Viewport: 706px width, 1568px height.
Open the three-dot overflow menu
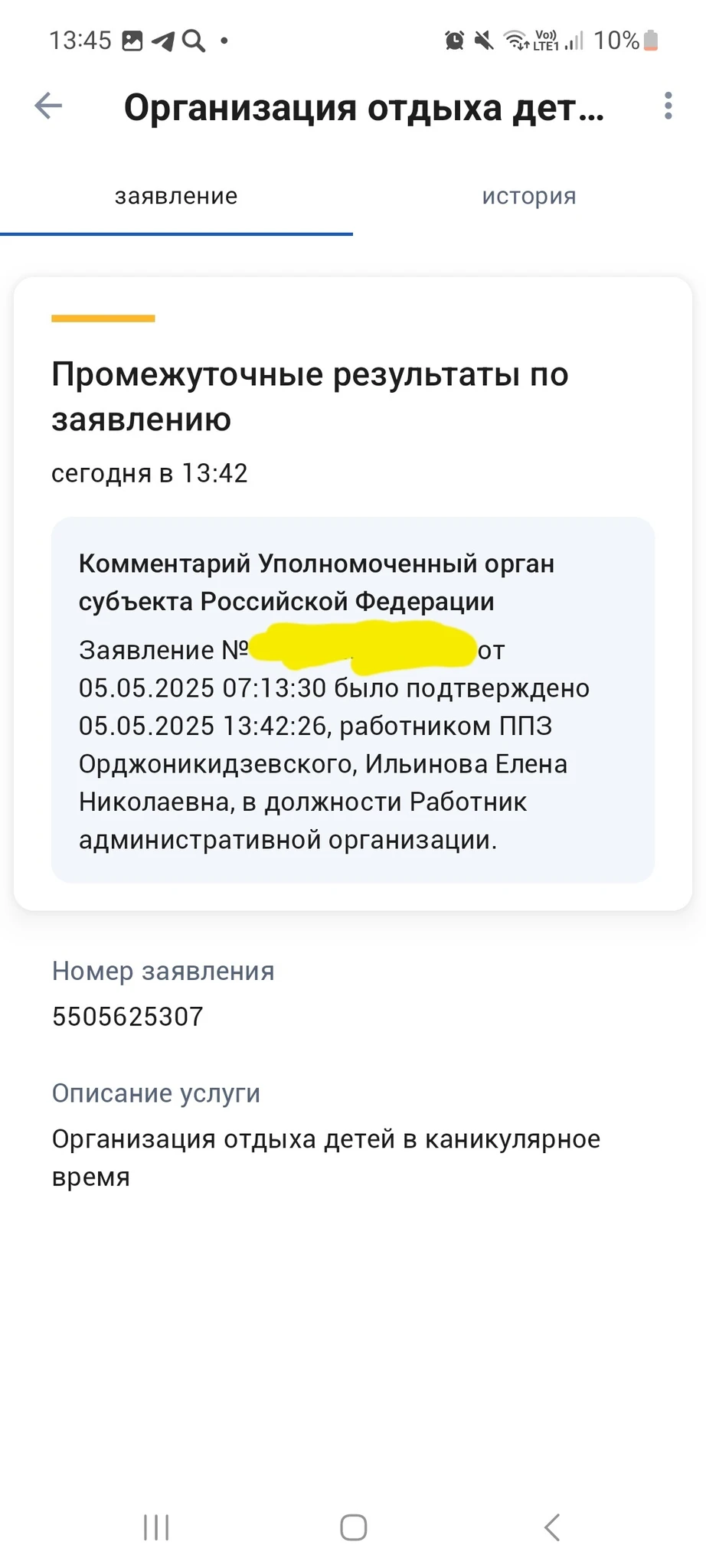click(x=668, y=106)
